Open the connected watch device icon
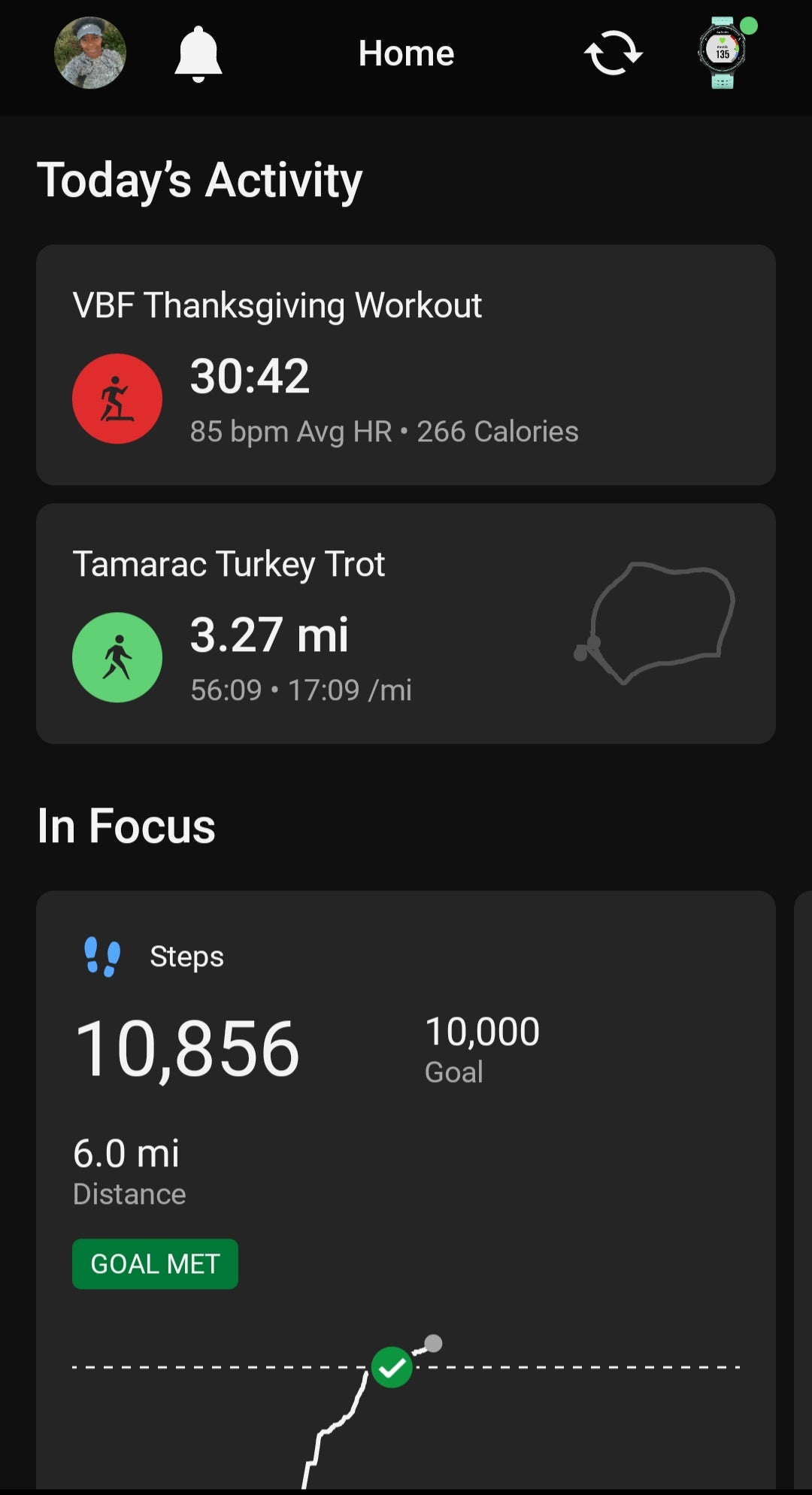Image resolution: width=812 pixels, height=1495 pixels. [x=723, y=53]
